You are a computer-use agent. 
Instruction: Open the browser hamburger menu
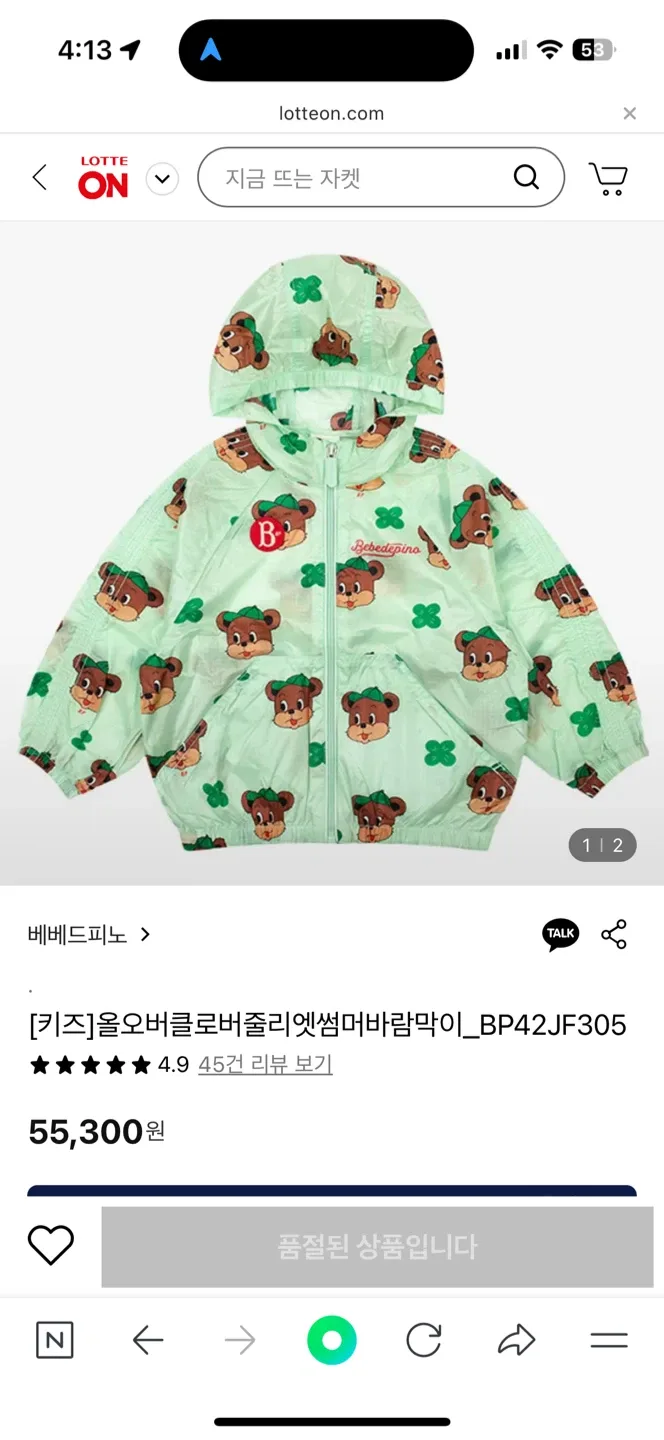608,1340
